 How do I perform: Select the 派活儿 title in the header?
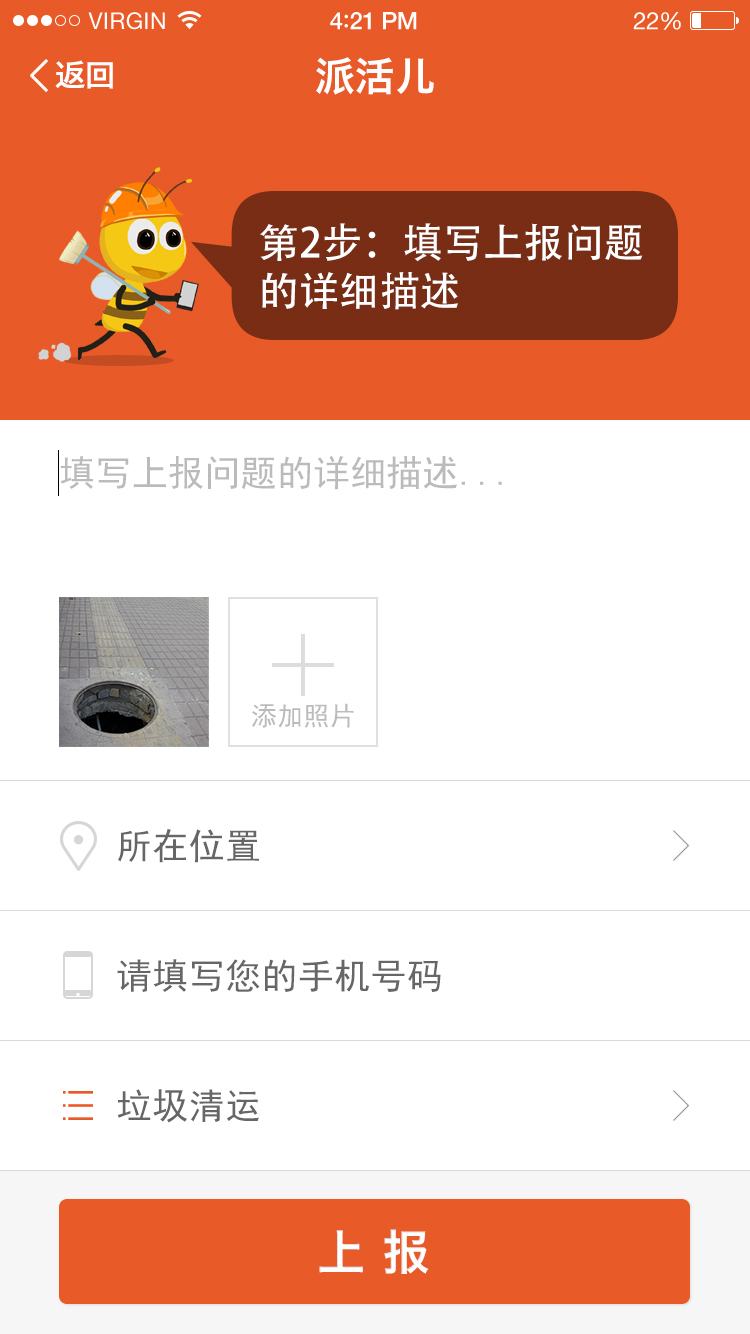[x=375, y=75]
